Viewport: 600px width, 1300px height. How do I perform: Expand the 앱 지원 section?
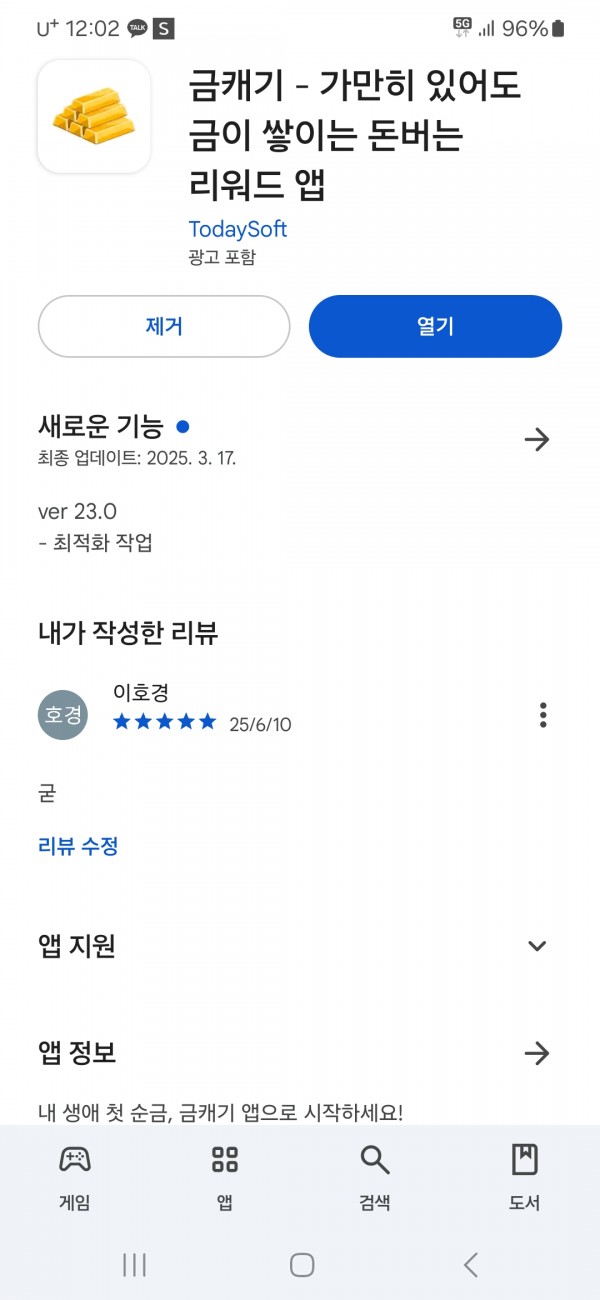click(x=537, y=946)
